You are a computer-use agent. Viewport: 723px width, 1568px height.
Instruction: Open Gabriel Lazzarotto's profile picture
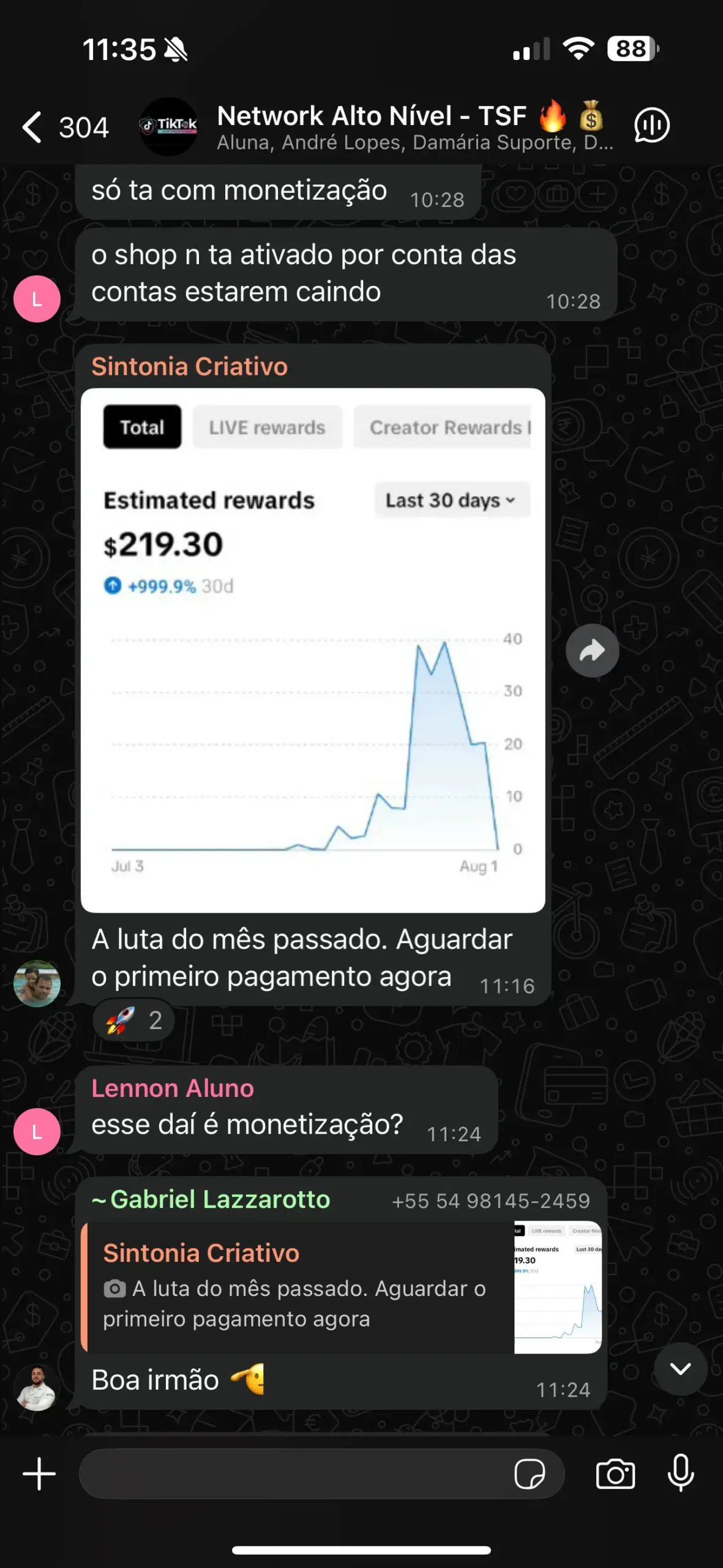coord(37,1389)
